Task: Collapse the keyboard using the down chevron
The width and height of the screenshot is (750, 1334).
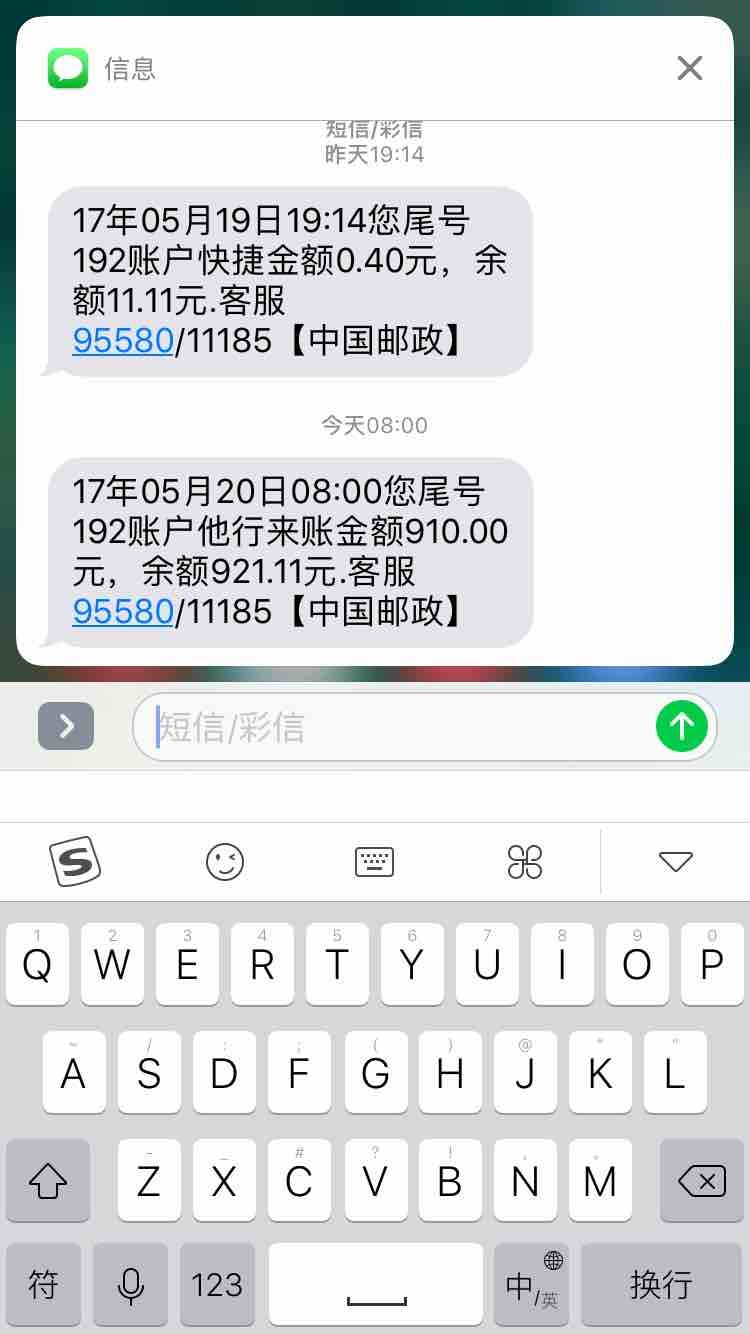Action: 676,861
